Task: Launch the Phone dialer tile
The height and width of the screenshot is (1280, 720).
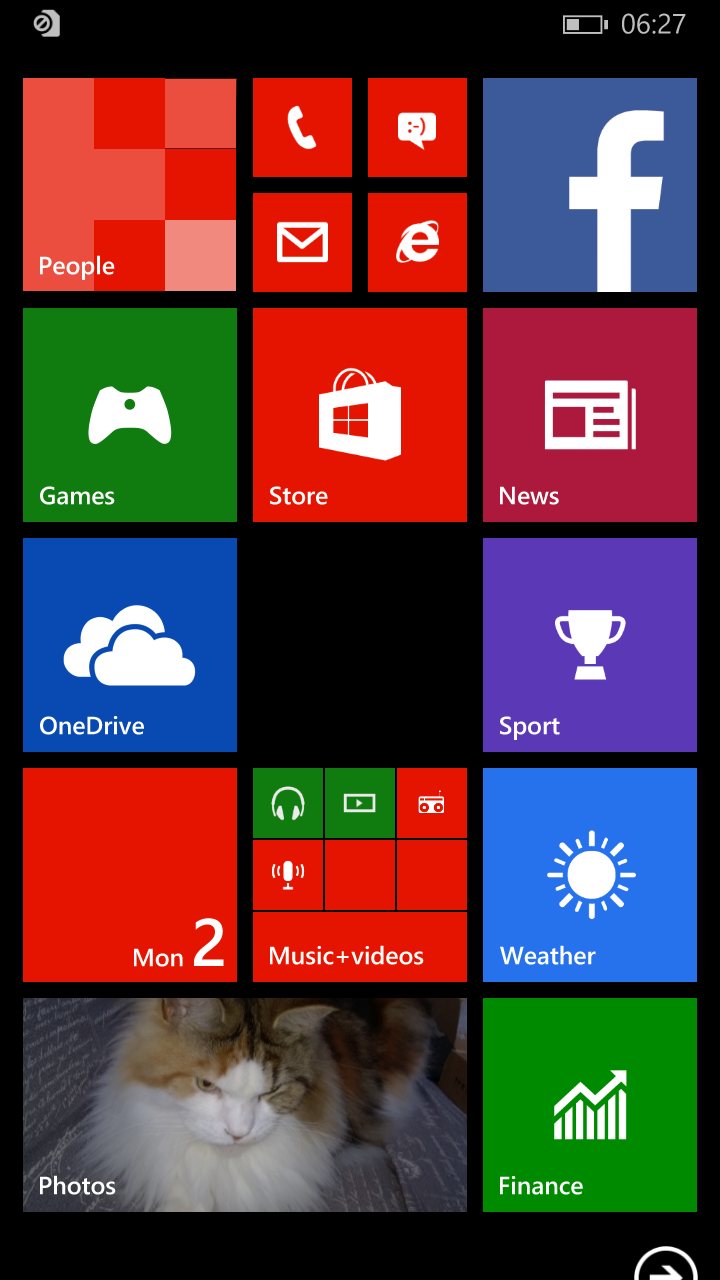Action: click(302, 128)
